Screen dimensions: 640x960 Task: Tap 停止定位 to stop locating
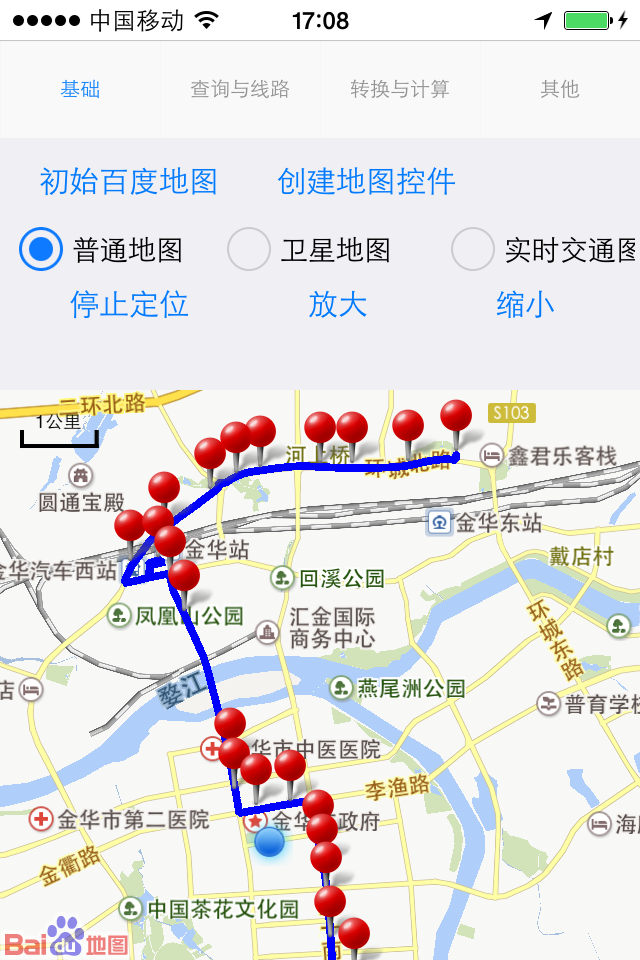pyautogui.click(x=129, y=304)
